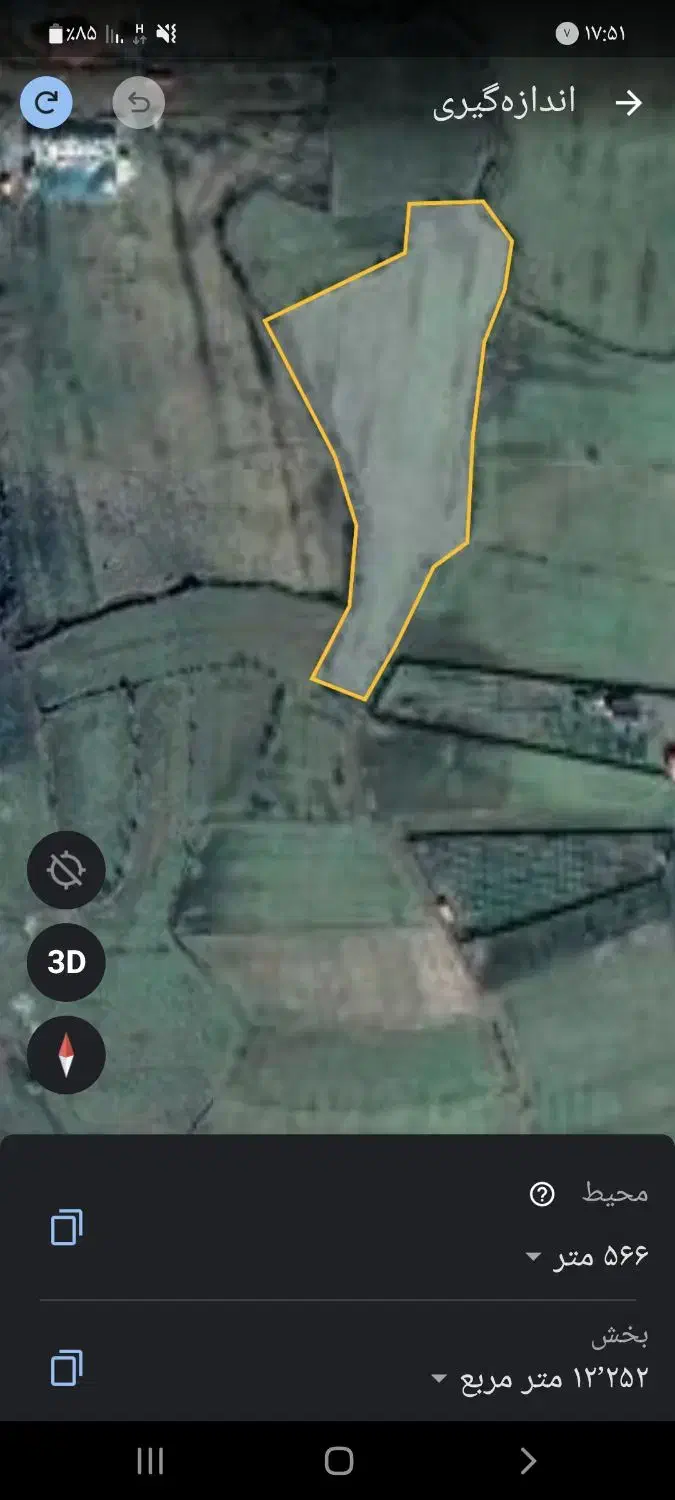This screenshot has width=675, height=1500.
Task: Copy the بخش (area) value
Action: tap(66, 1367)
